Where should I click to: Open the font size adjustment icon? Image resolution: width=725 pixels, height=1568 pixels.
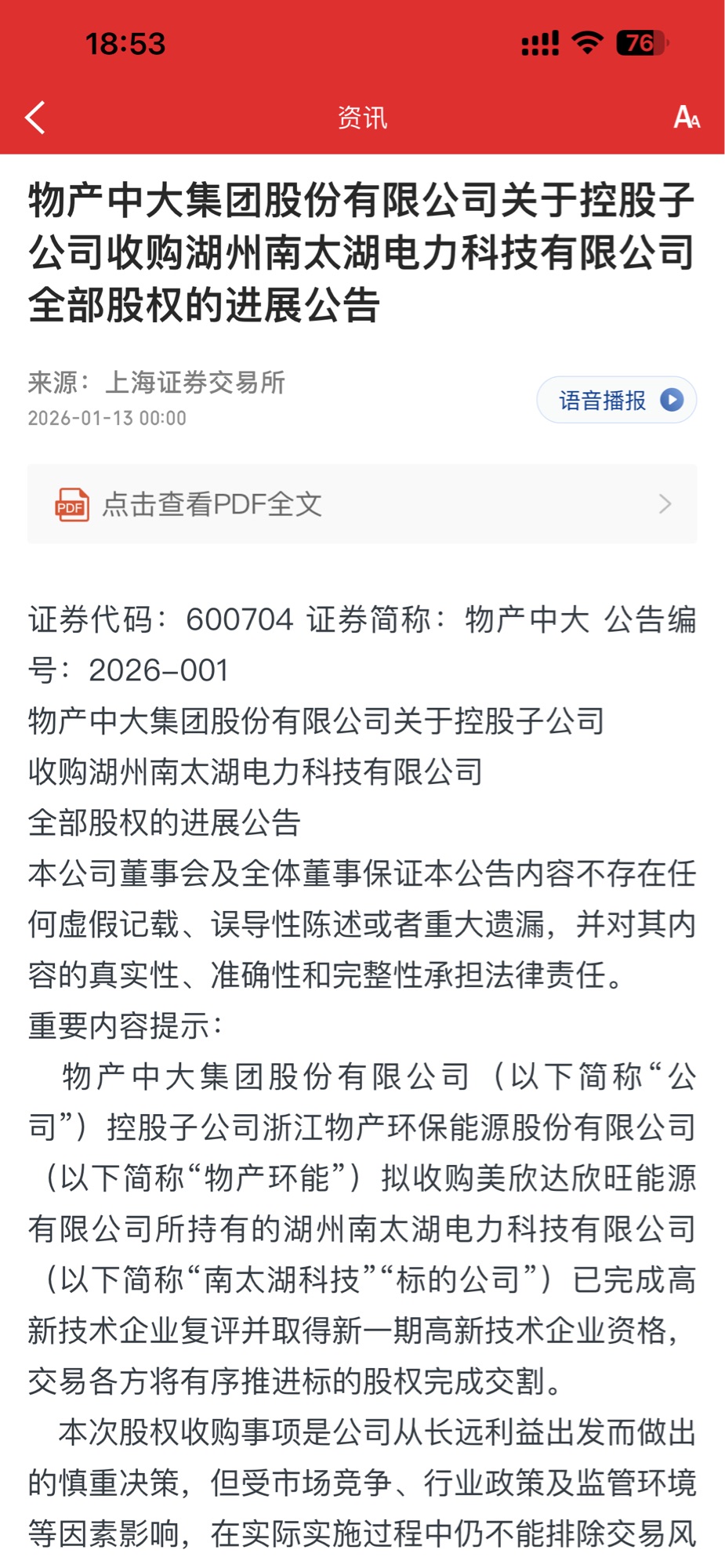[686, 118]
